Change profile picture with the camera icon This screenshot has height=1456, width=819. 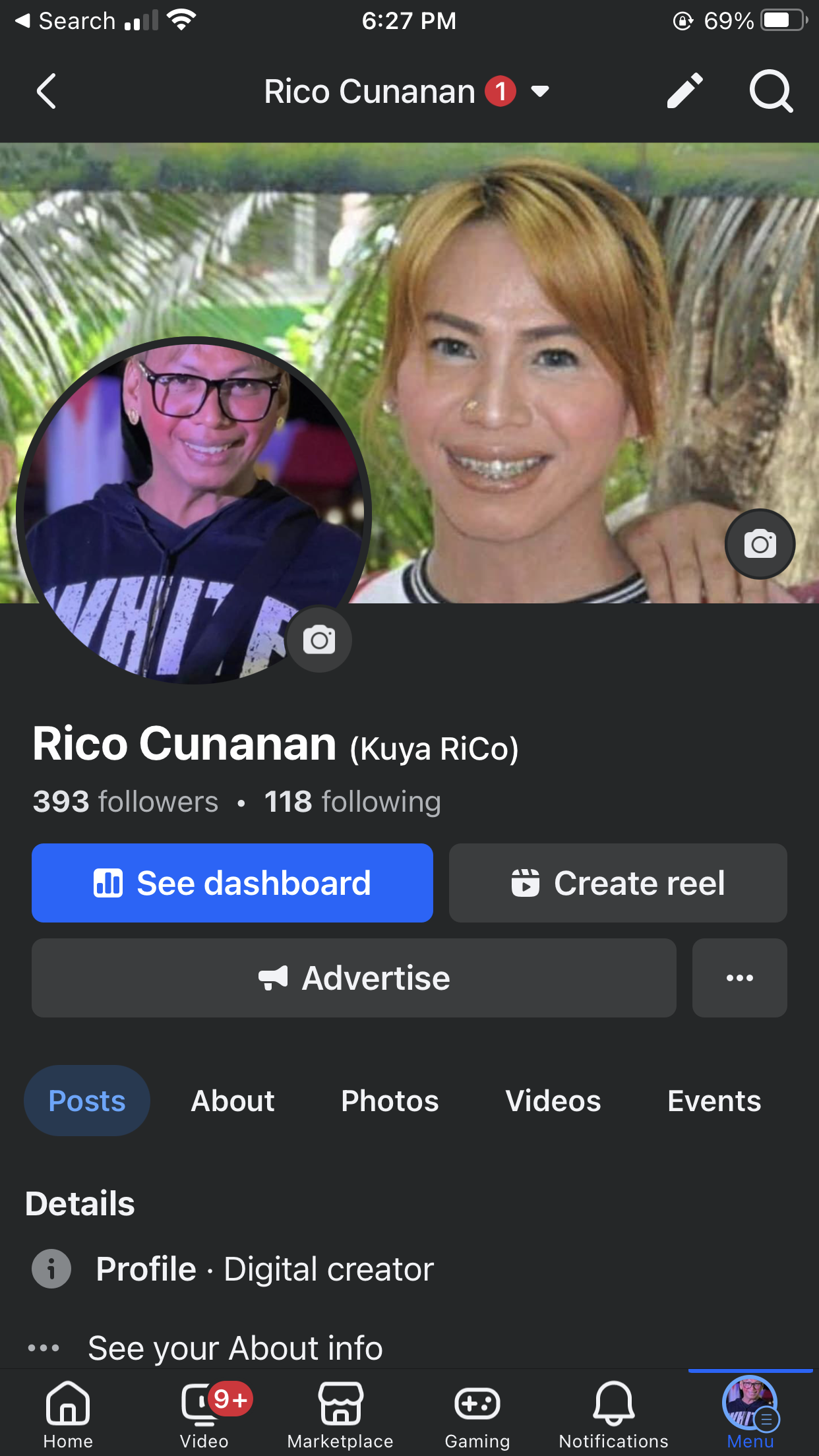[x=319, y=640]
